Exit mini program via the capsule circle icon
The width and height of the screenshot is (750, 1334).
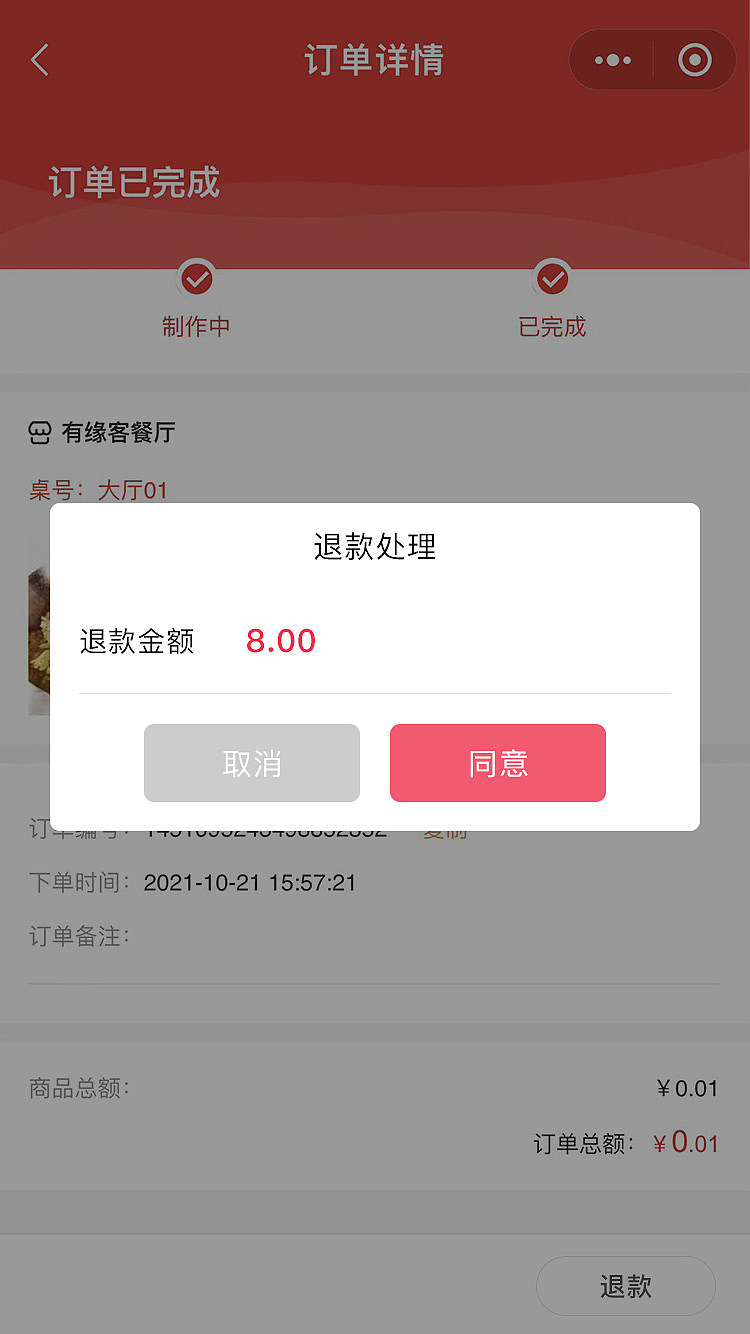coord(693,59)
